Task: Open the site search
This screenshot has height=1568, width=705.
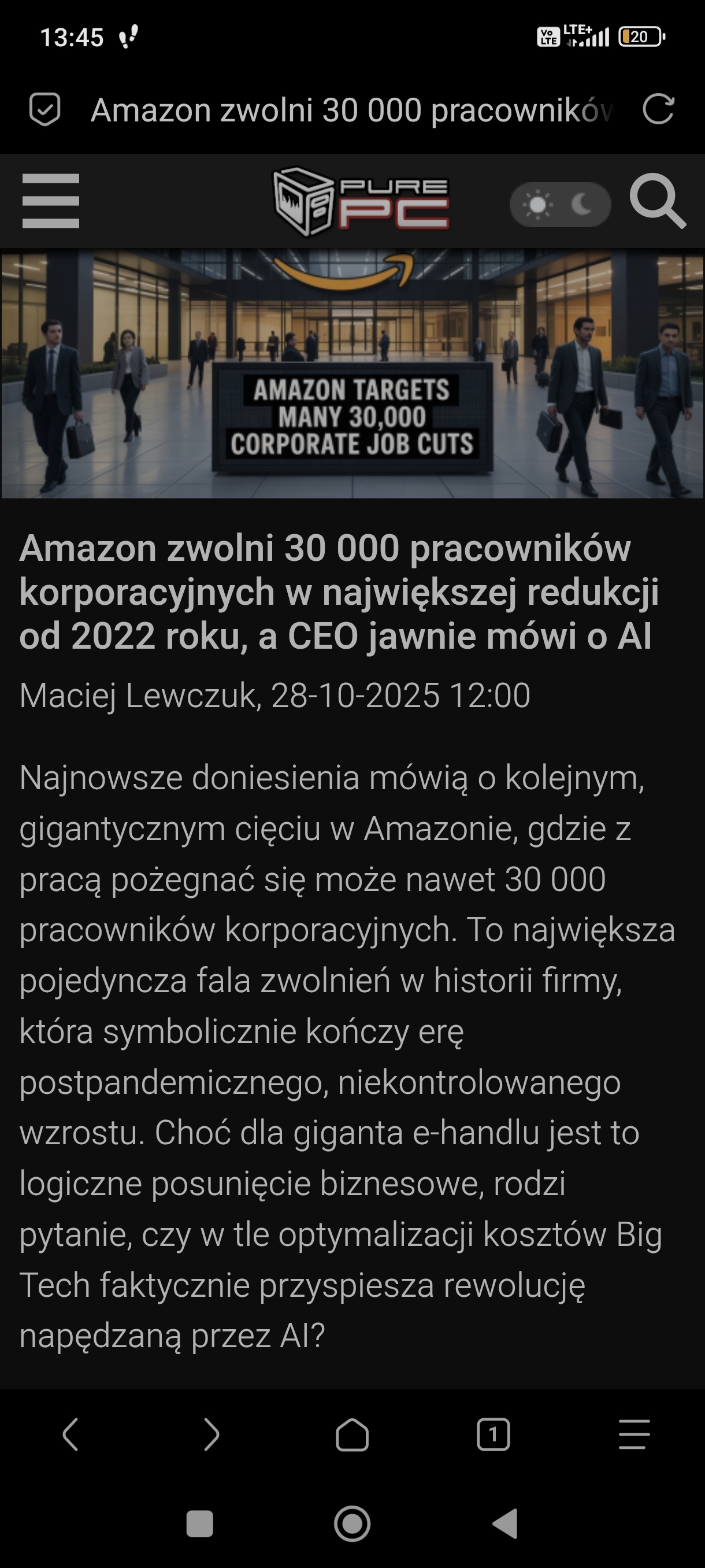Action: (x=657, y=201)
